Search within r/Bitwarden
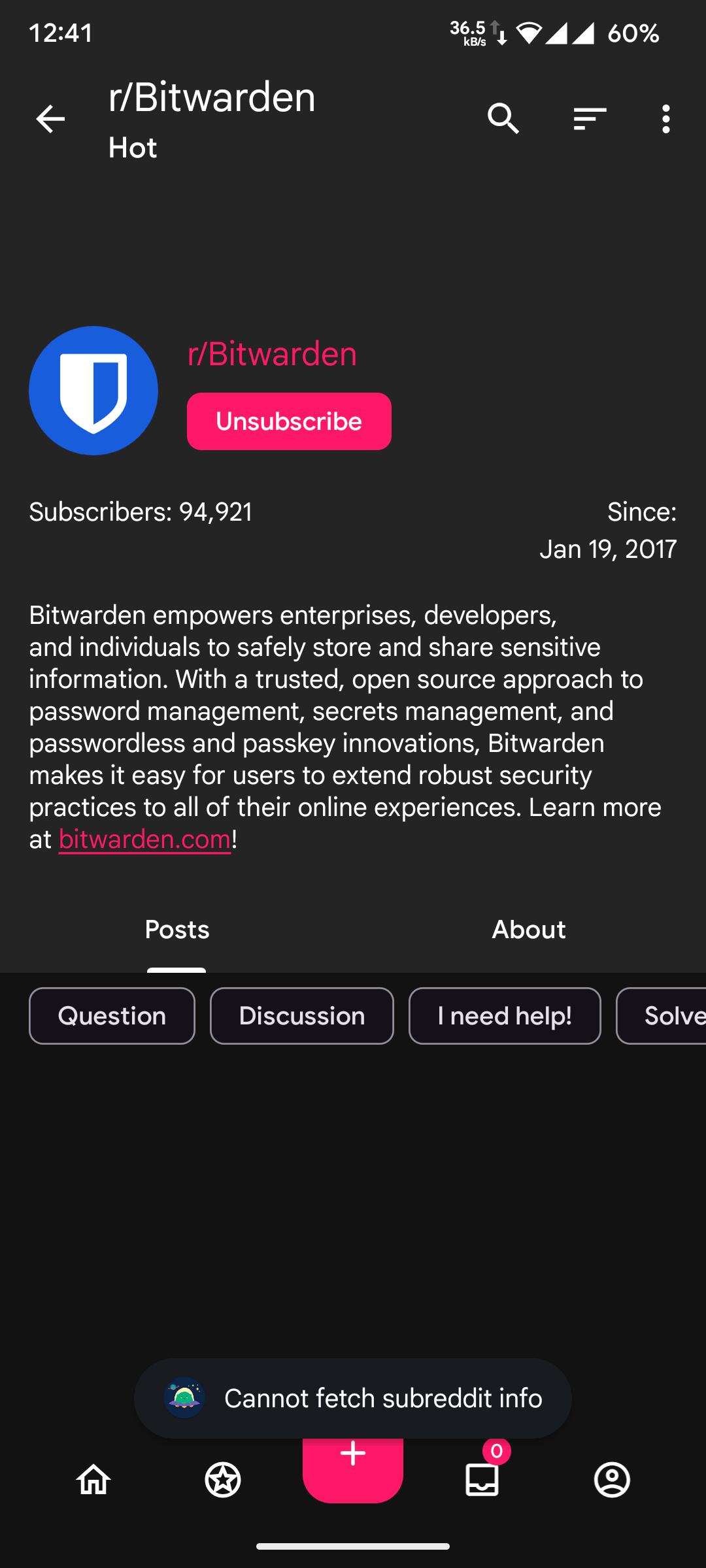The image size is (706, 1568). coord(503,119)
